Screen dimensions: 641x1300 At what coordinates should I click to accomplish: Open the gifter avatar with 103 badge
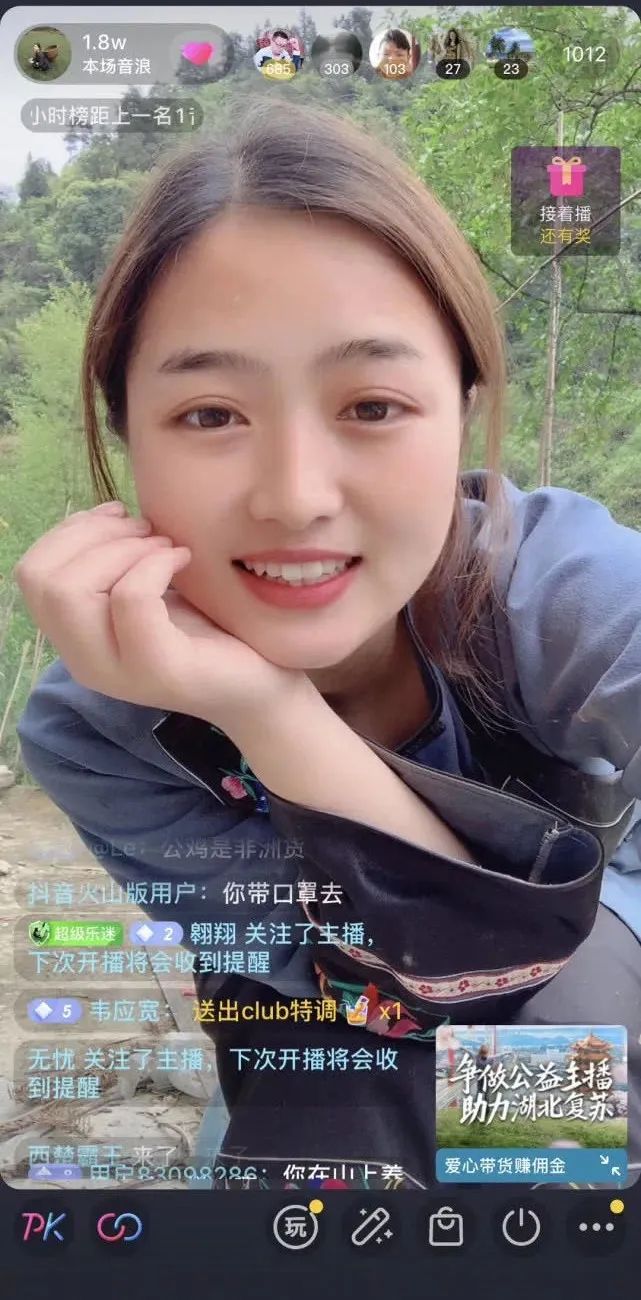[394, 54]
